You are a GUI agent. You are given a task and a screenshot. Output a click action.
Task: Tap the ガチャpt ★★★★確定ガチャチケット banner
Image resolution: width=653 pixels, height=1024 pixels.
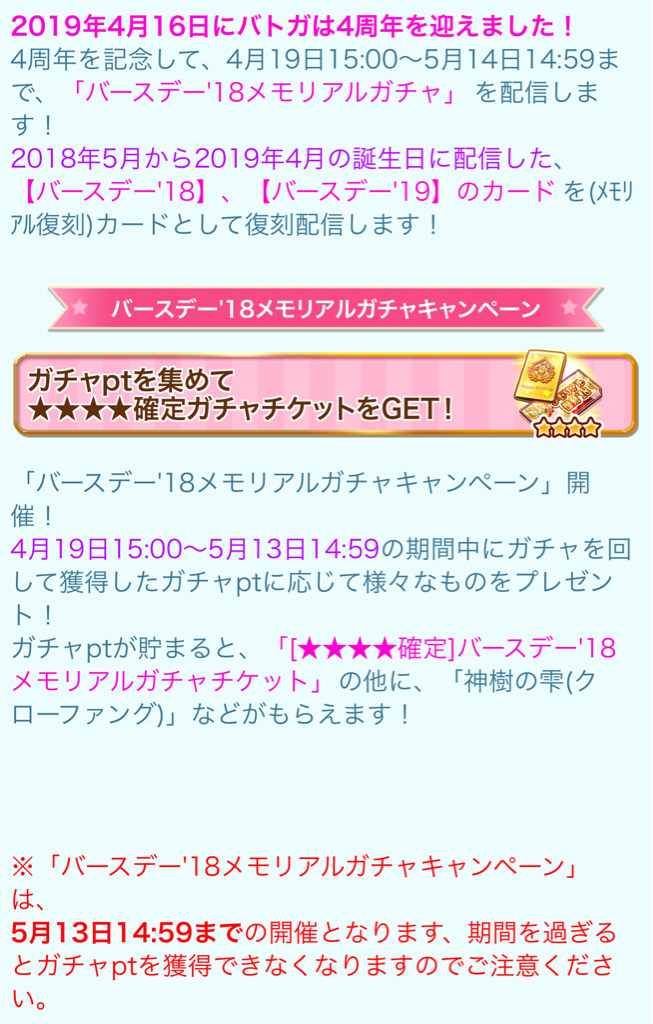(325, 394)
